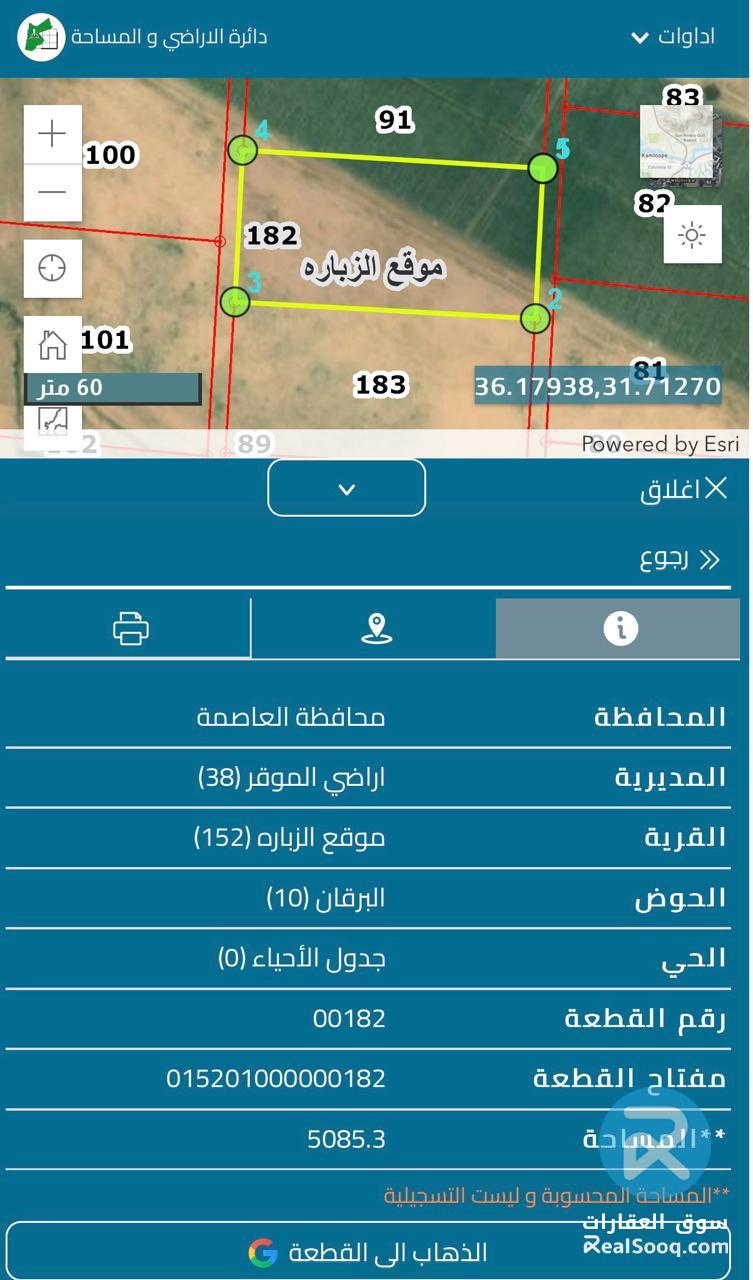Switch to the location pin tab
Viewport: 753px width, 1280px height.
click(x=375, y=628)
